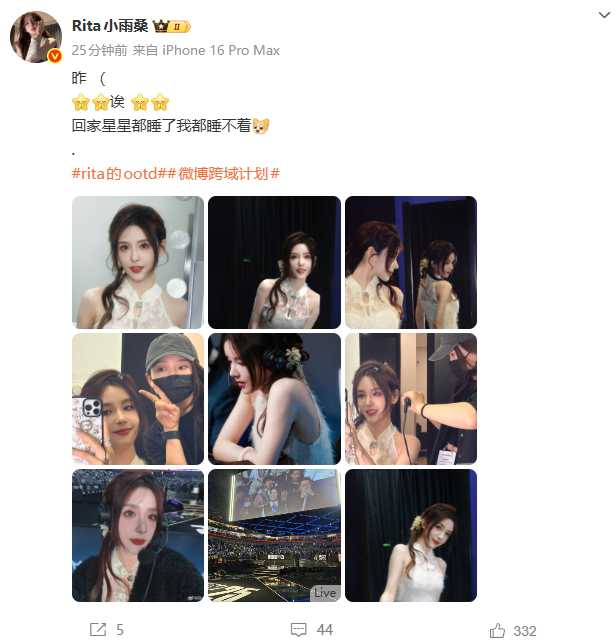Open the crown membership badge
616x642 pixels.
point(172,26)
